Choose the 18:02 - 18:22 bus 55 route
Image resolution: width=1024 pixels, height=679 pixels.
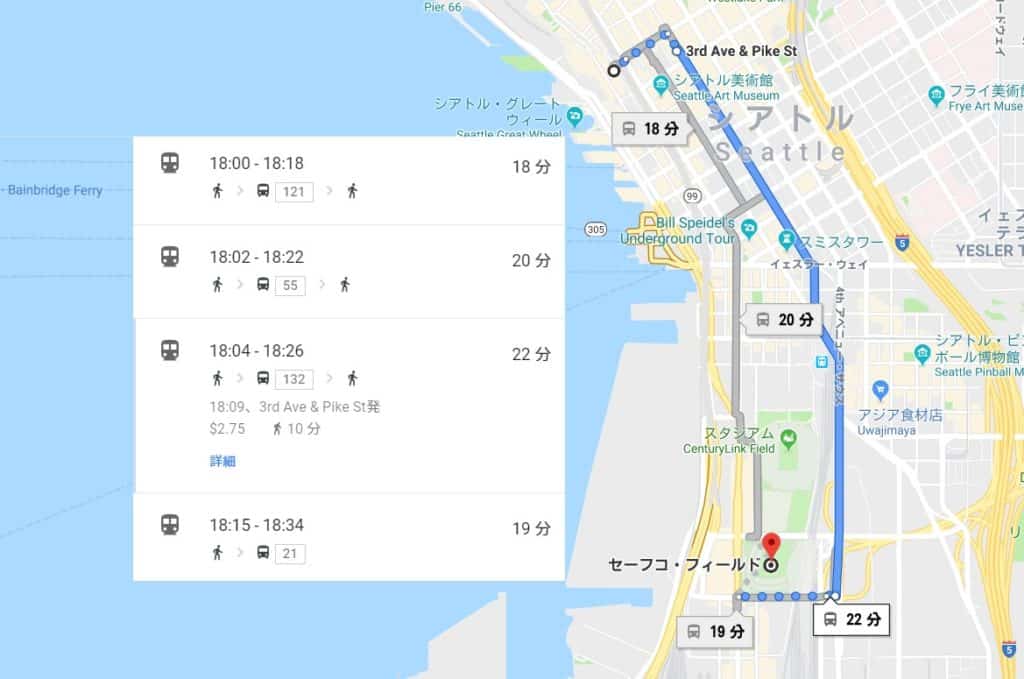click(x=348, y=271)
